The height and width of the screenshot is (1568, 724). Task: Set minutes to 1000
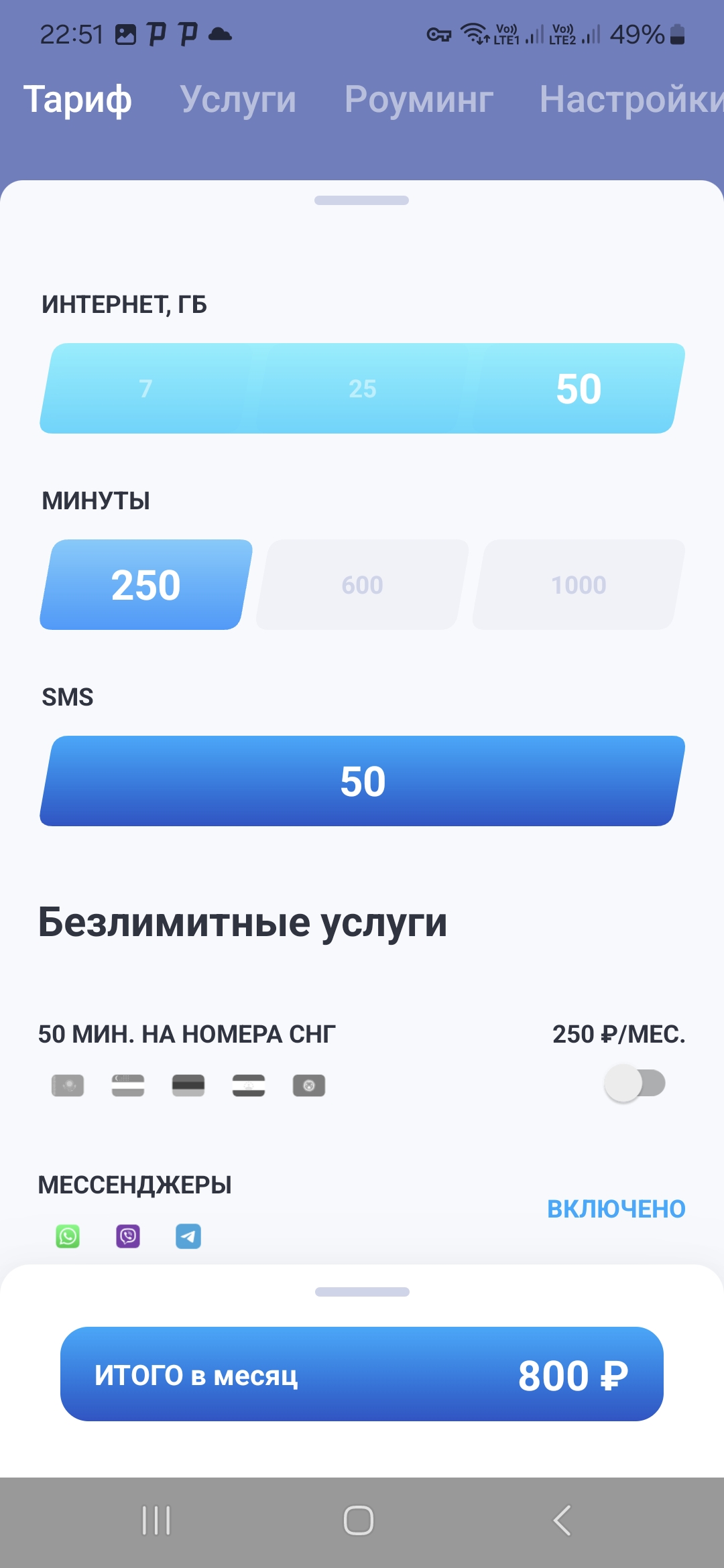579,585
